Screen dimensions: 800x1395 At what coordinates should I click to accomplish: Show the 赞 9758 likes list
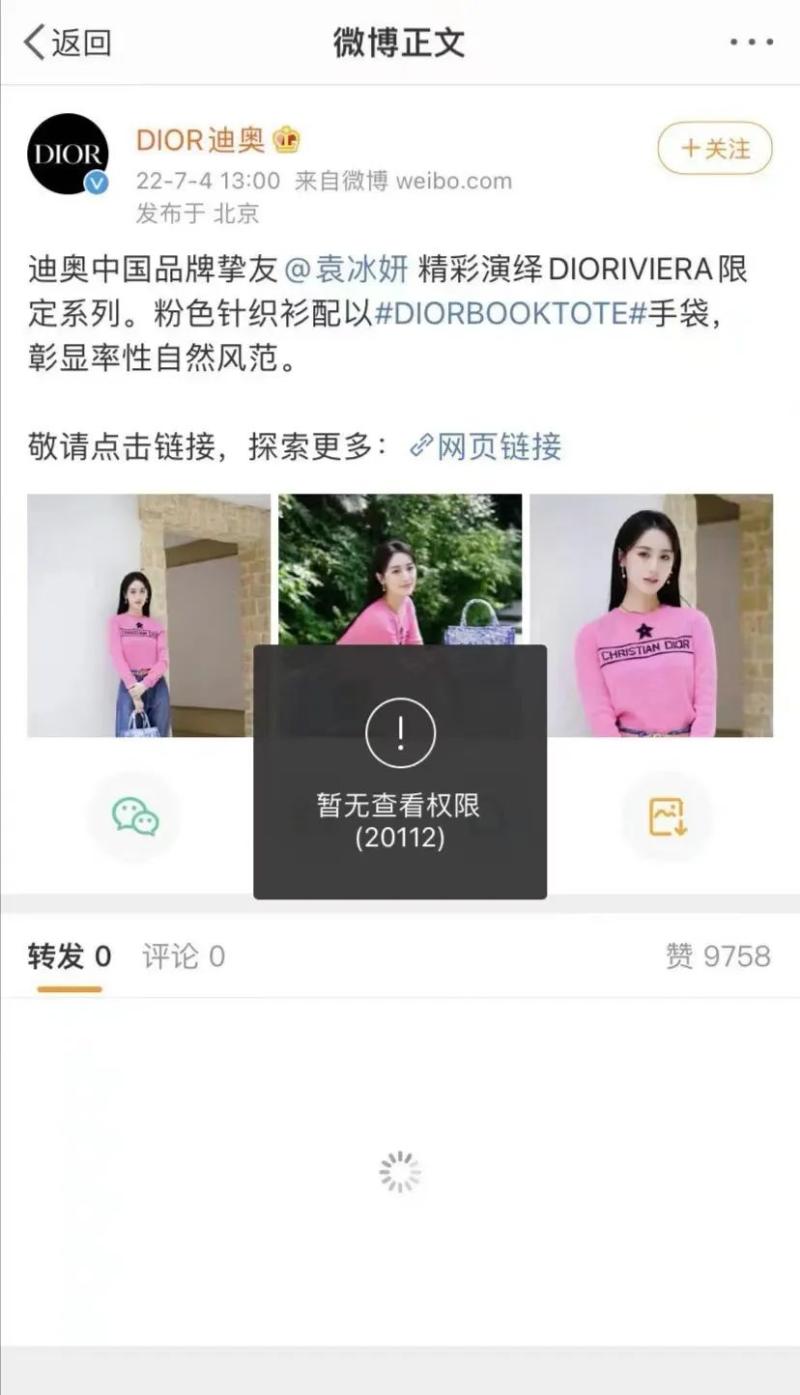[717, 957]
